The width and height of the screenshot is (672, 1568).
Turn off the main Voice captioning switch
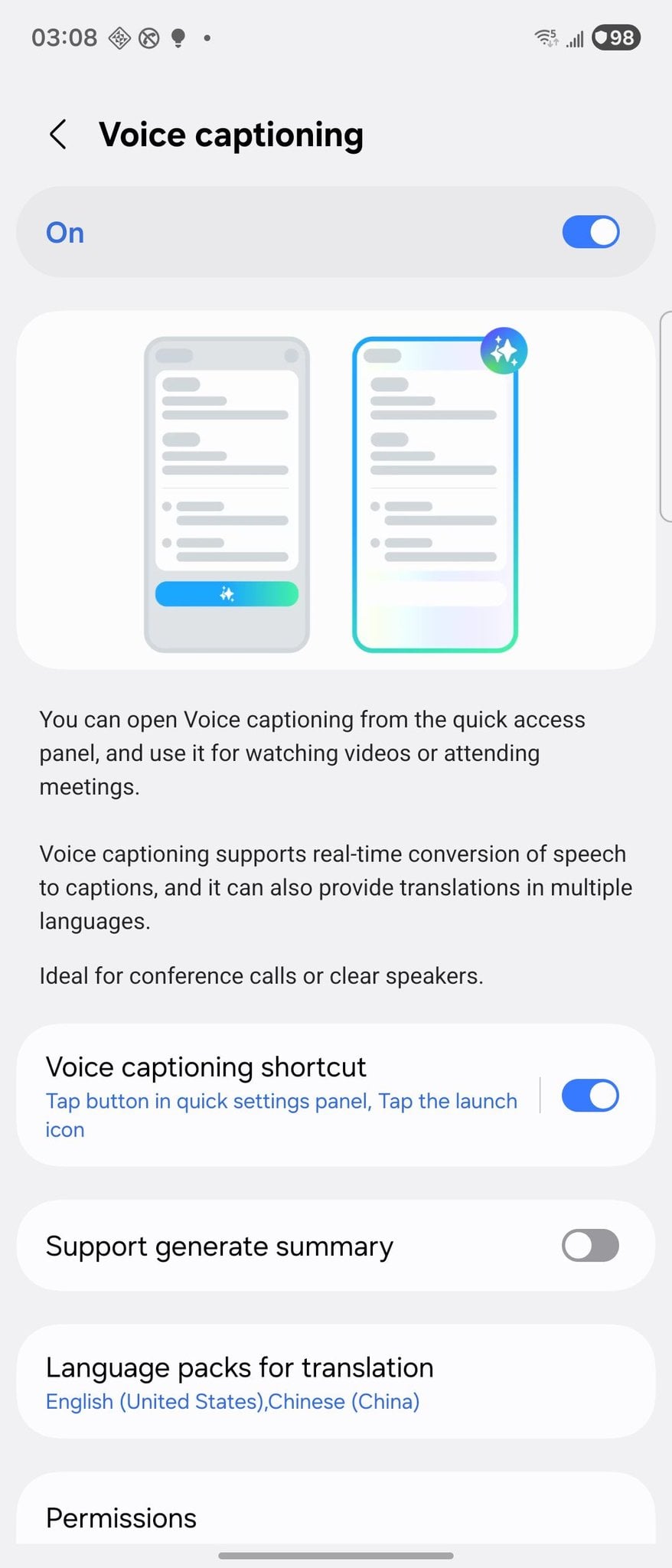pyautogui.click(x=590, y=232)
